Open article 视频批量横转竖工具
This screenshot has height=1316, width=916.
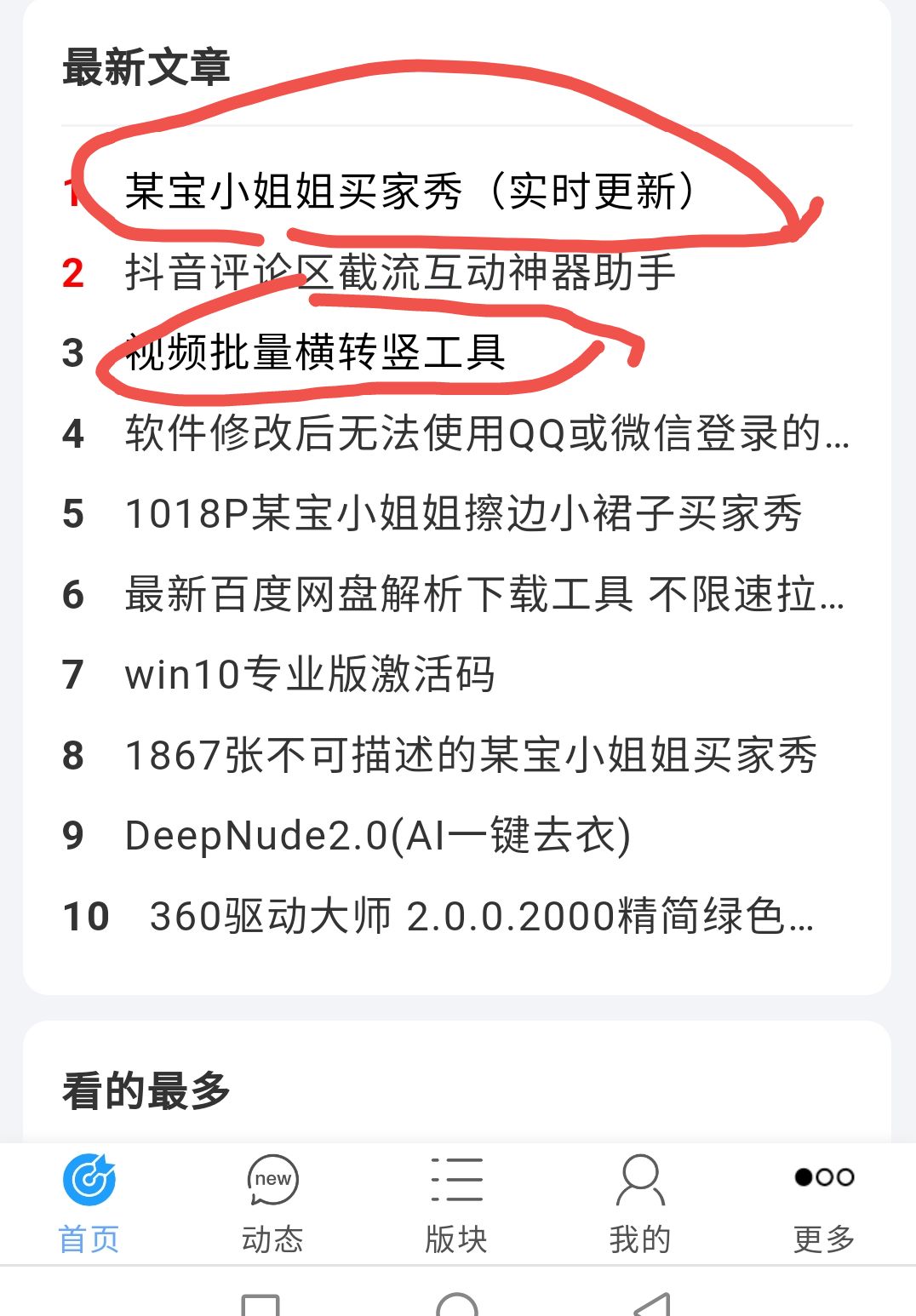pyautogui.click(x=315, y=353)
